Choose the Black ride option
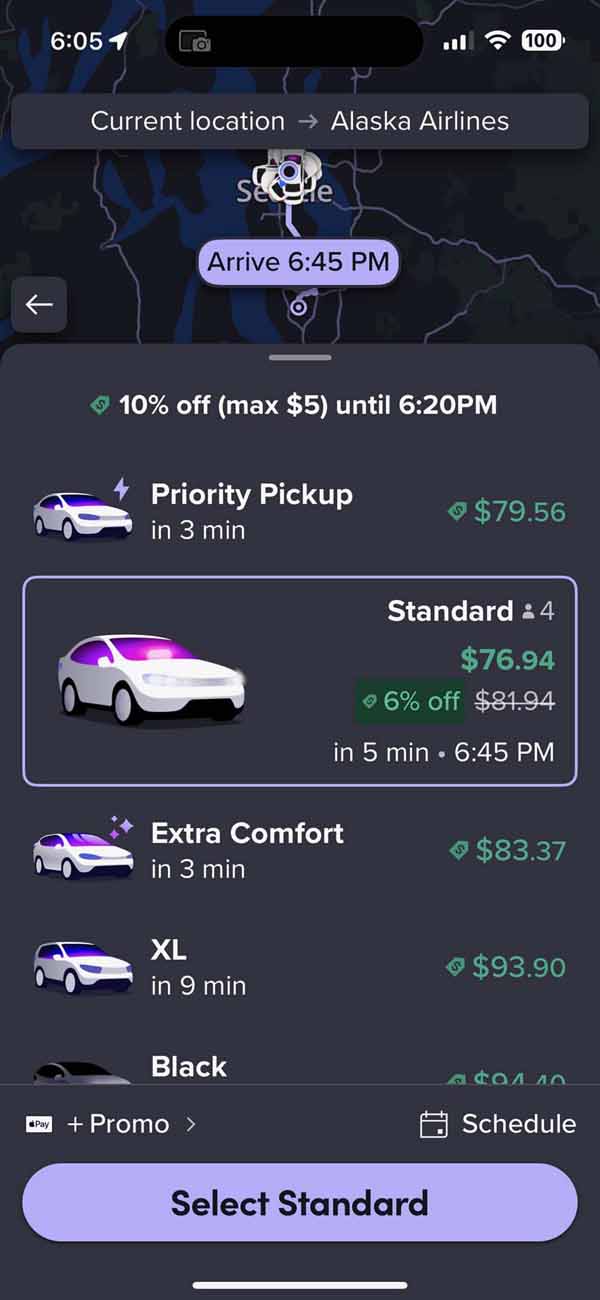 [300, 1068]
